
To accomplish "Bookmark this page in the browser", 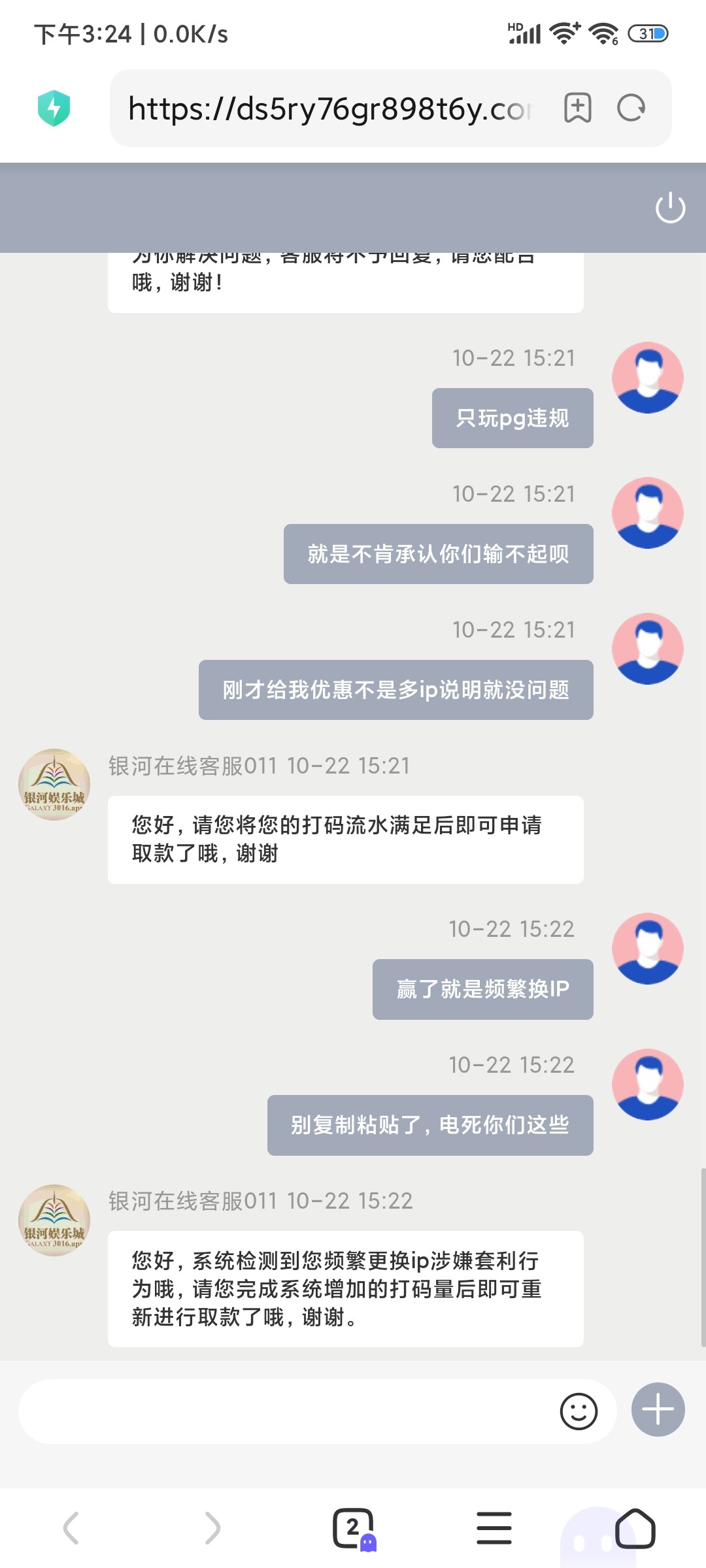I will click(x=577, y=108).
